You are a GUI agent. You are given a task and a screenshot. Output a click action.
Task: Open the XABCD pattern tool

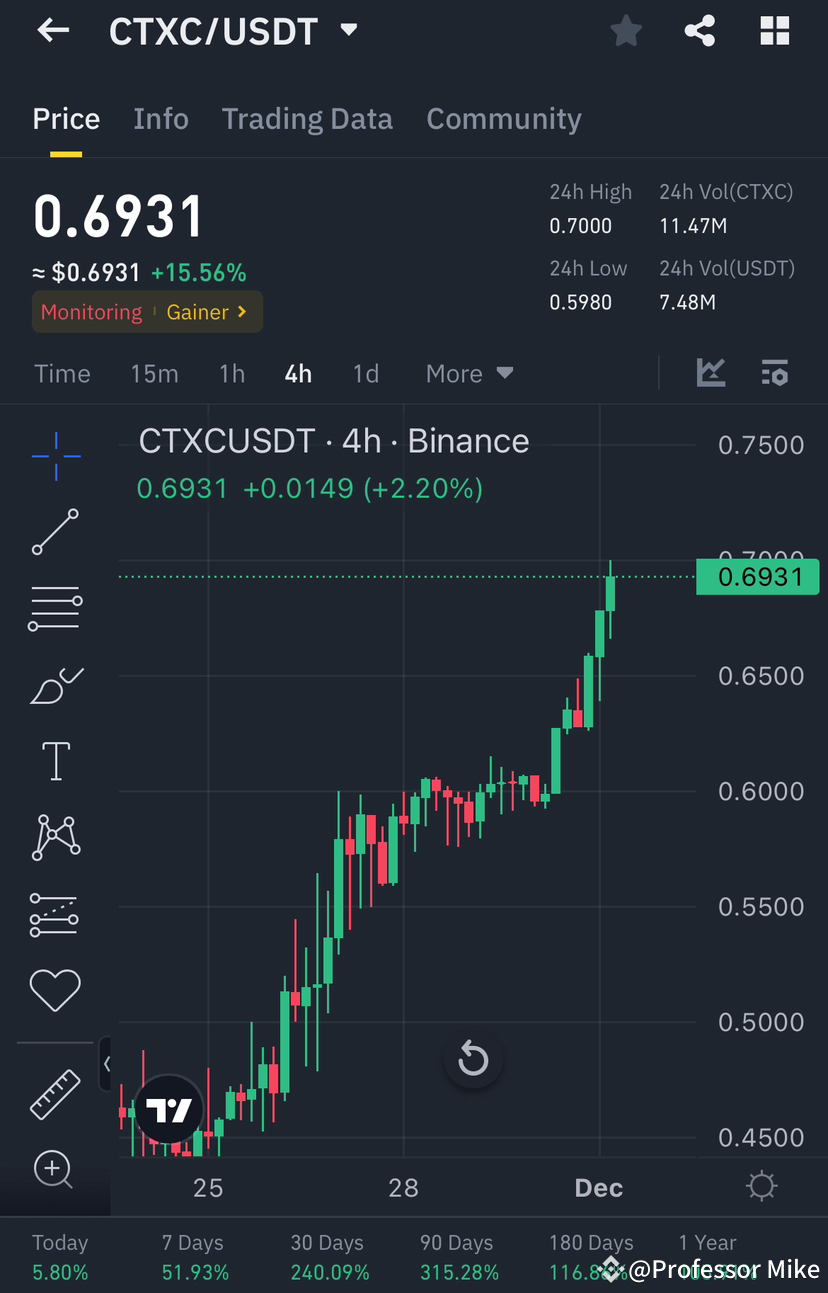click(55, 837)
